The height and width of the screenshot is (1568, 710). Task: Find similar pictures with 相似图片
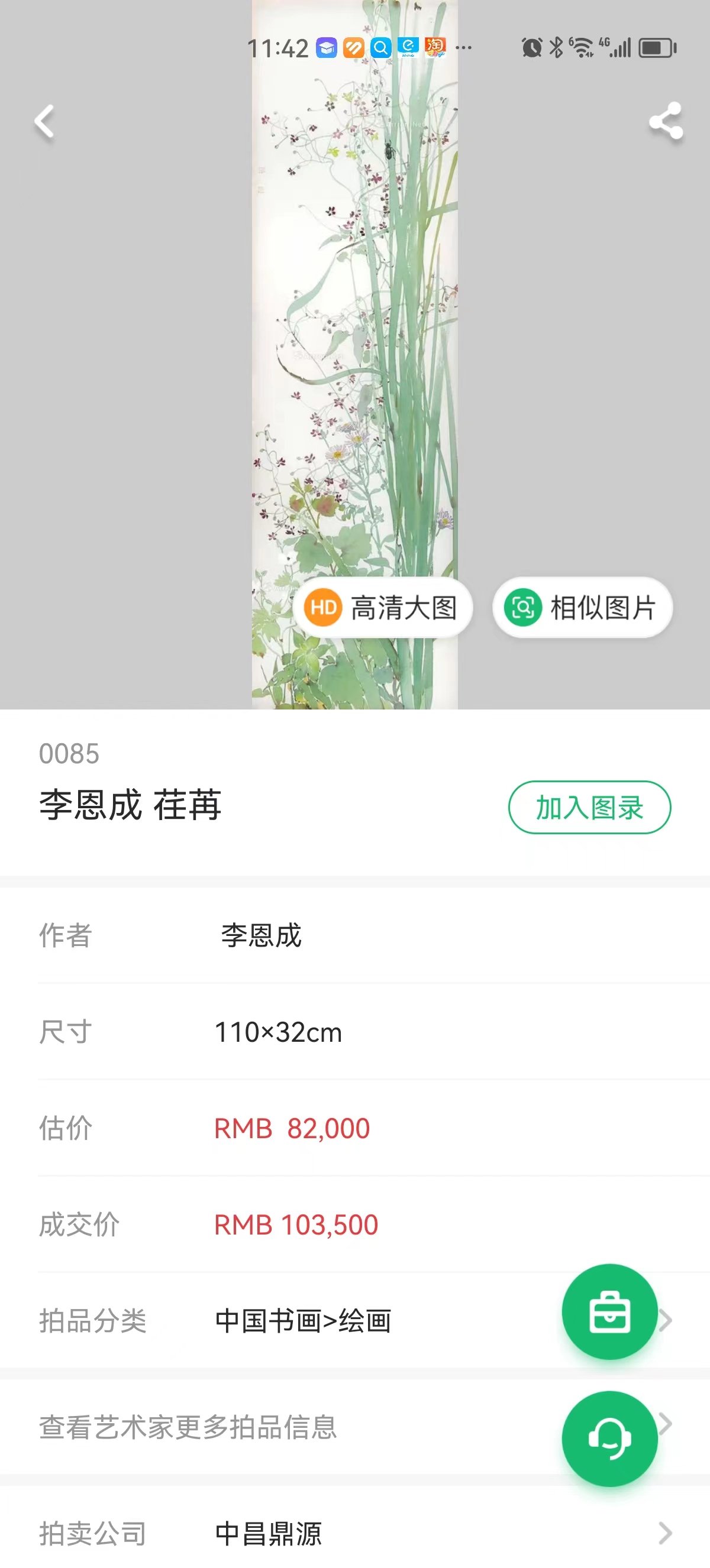[582, 607]
